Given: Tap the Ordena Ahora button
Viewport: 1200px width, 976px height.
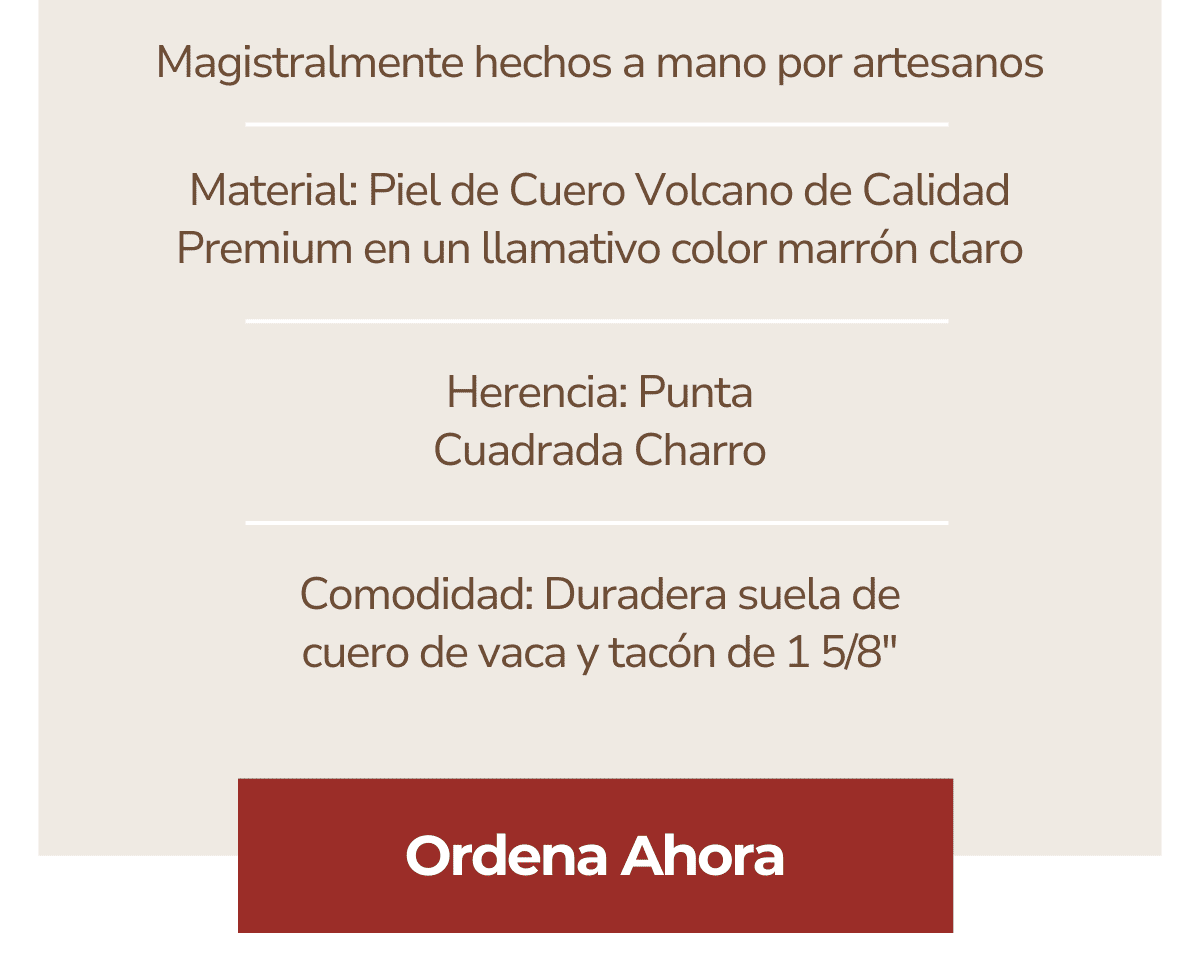Looking at the screenshot, I should (x=595, y=856).
